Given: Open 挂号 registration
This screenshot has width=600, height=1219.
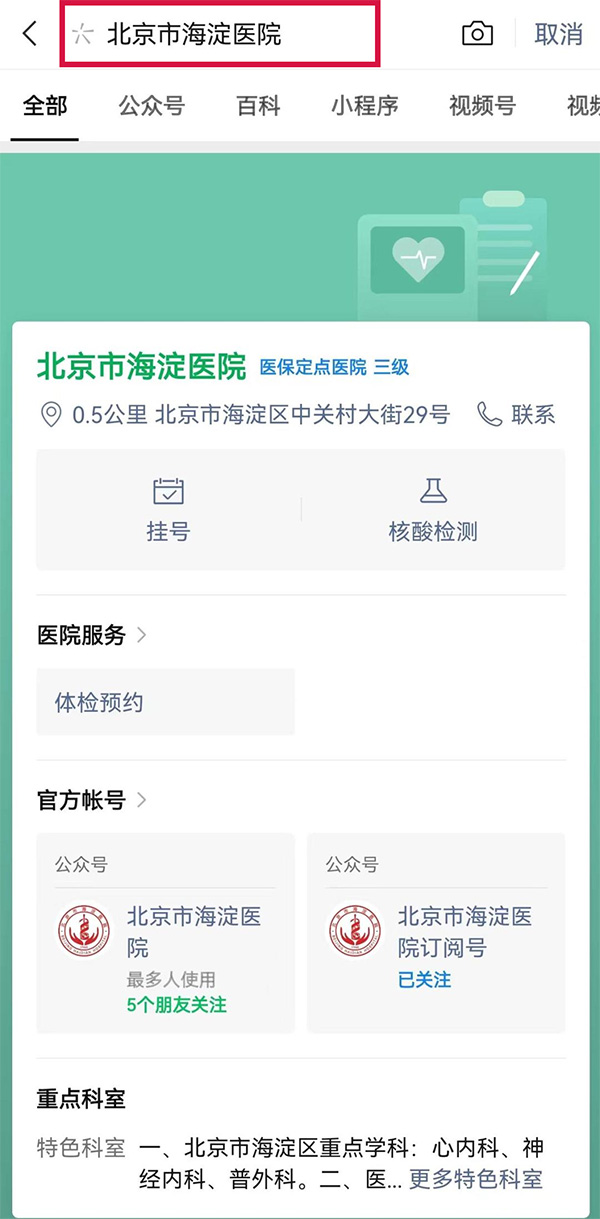Looking at the screenshot, I should 168,510.
